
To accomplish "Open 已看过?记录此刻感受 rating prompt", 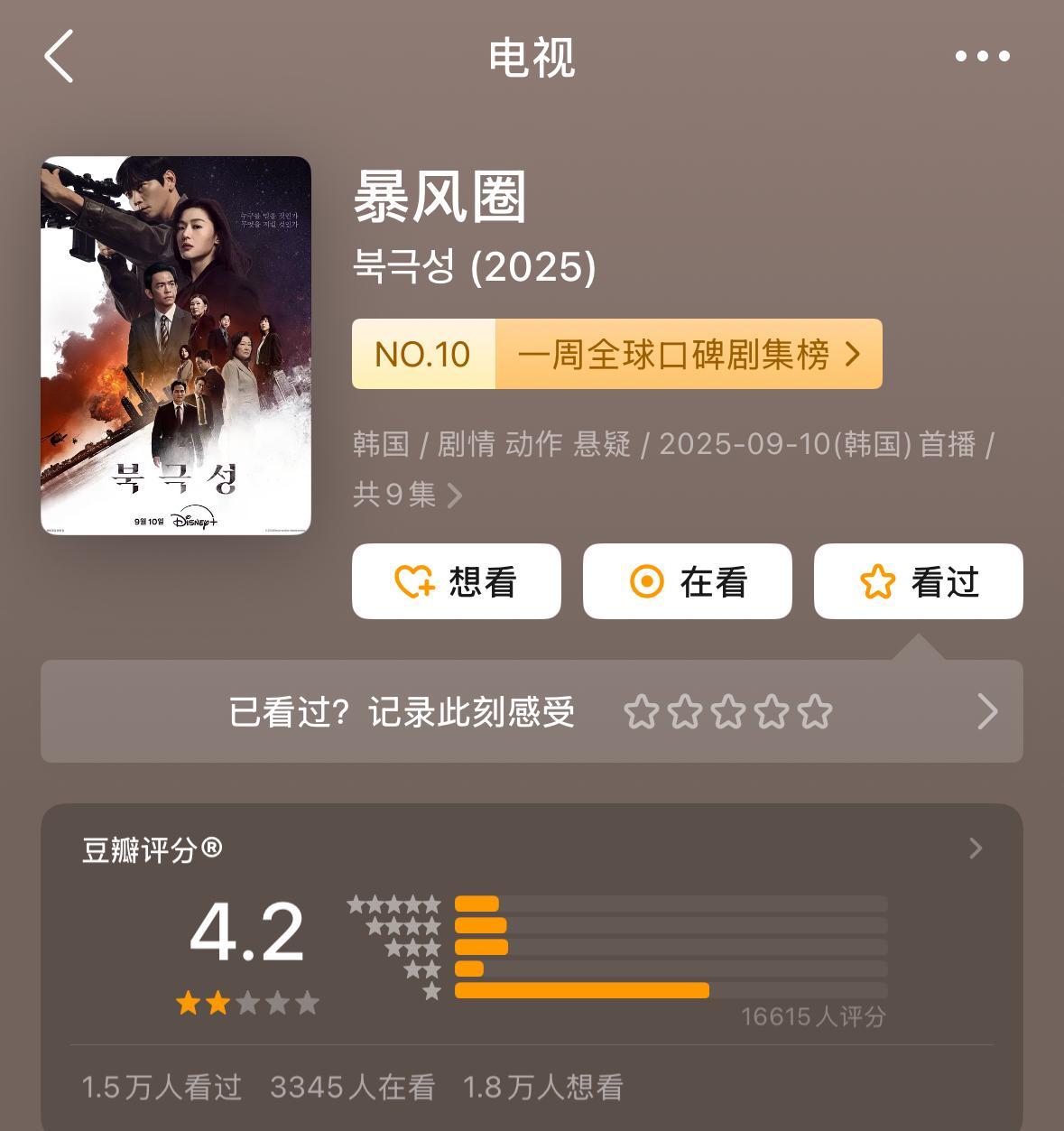I will 532,711.
